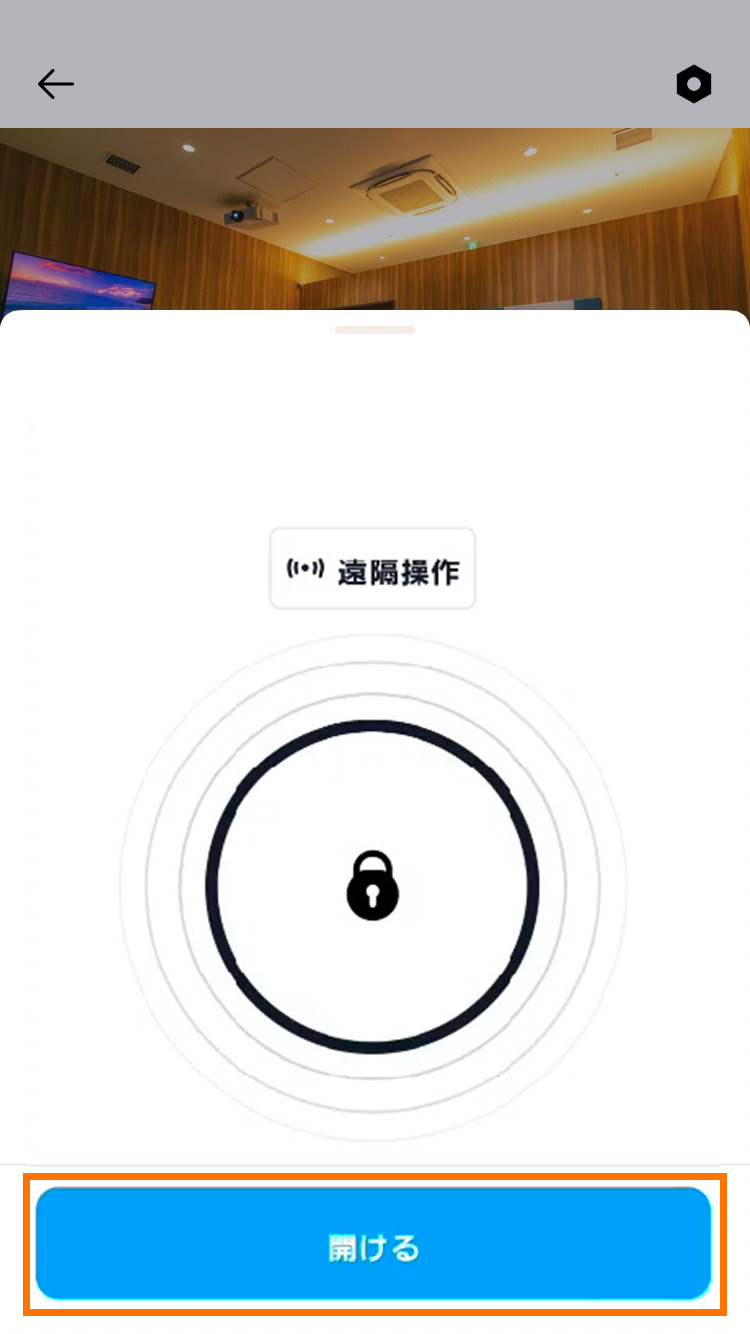This screenshot has width=750, height=1334.
Task: Tap the blue 開ける button
Action: pyautogui.click(x=373, y=1246)
